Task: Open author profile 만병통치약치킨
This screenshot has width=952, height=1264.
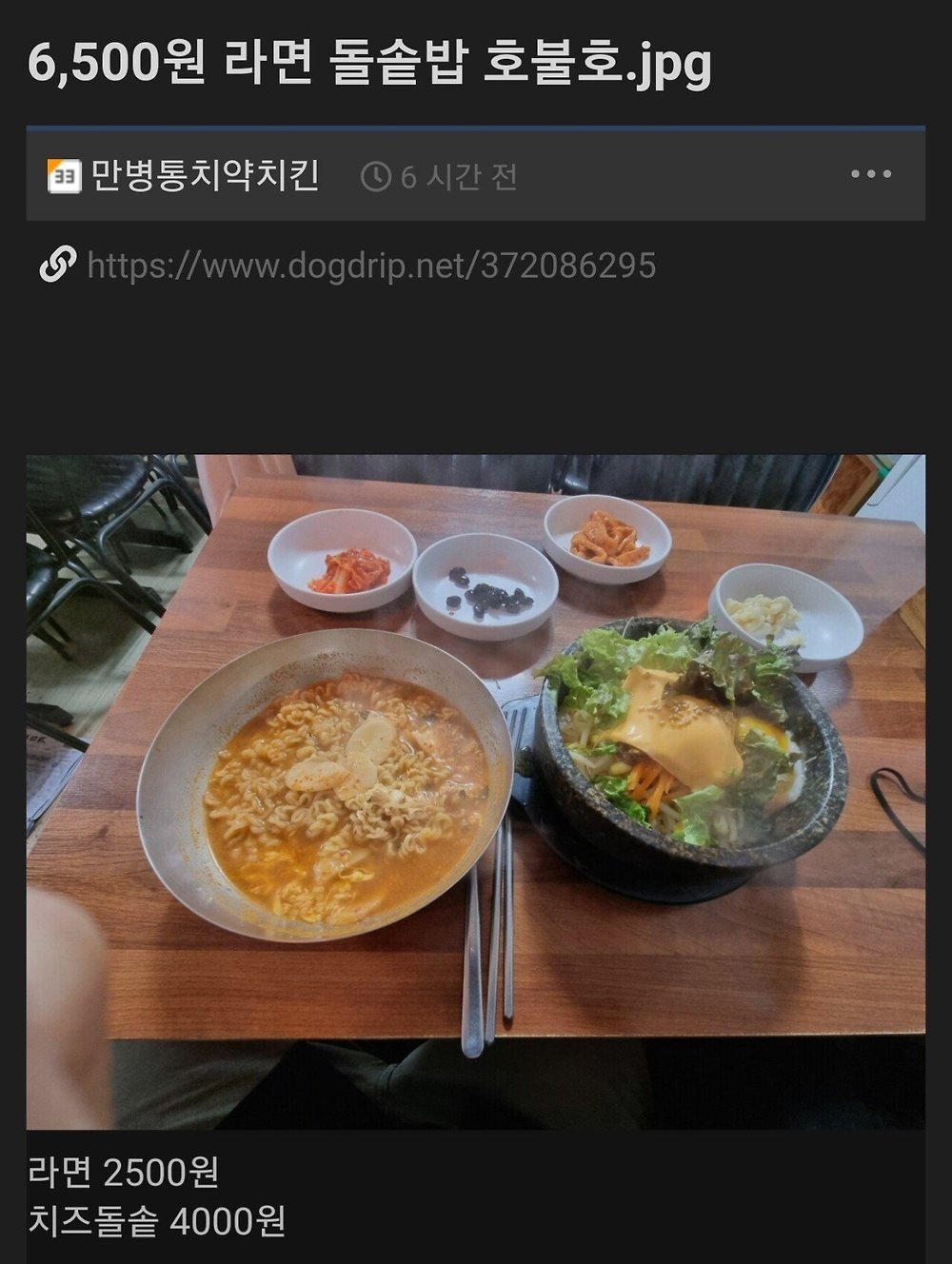Action: pyautogui.click(x=205, y=176)
